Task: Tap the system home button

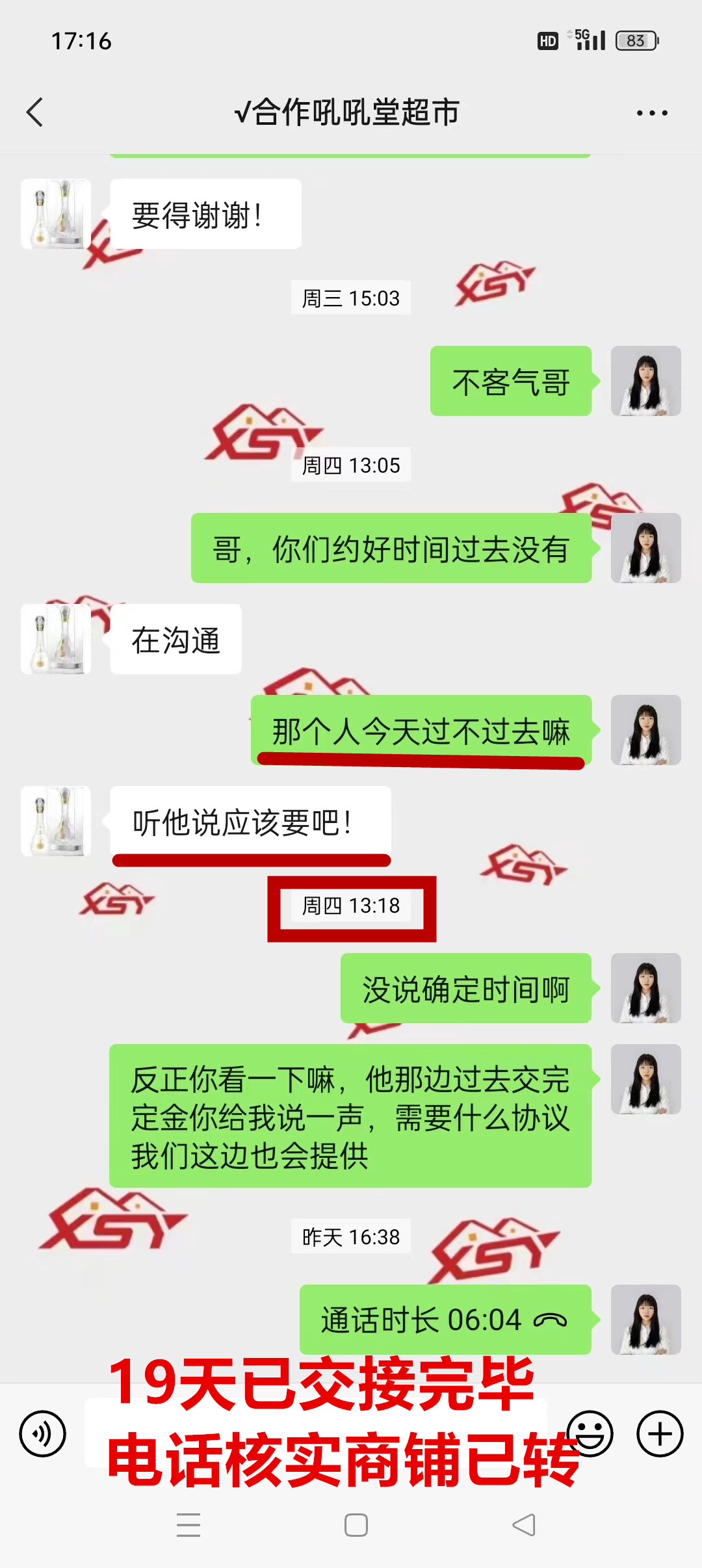Action: (356, 1524)
